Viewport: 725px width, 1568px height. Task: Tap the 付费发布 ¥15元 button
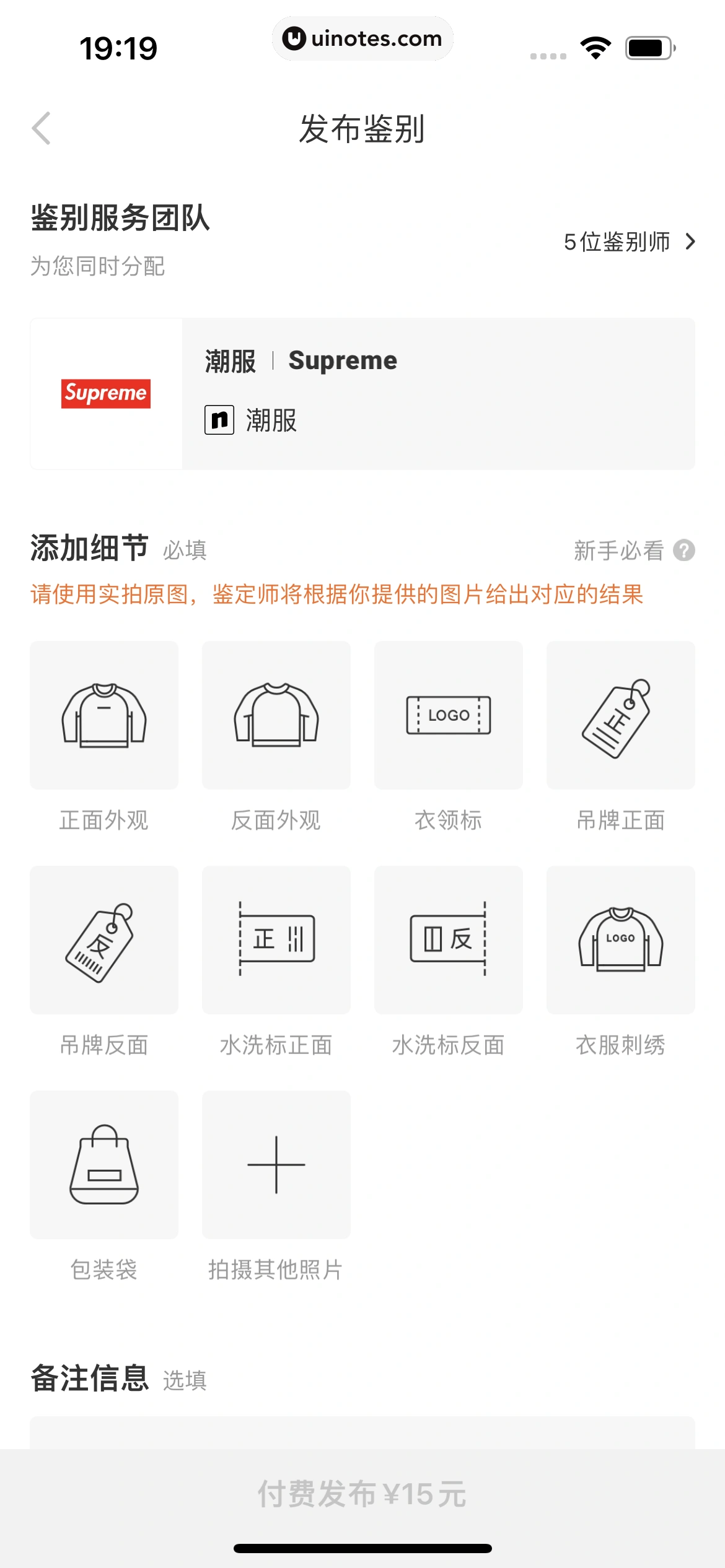click(362, 1494)
